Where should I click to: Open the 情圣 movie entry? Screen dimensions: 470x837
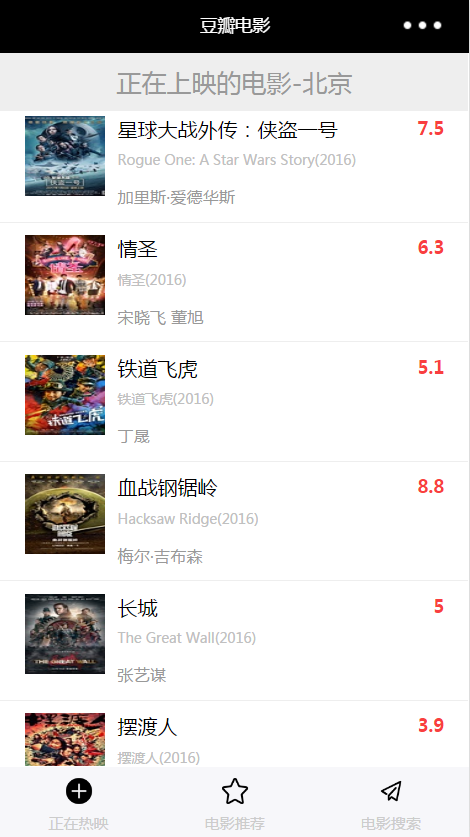234,282
